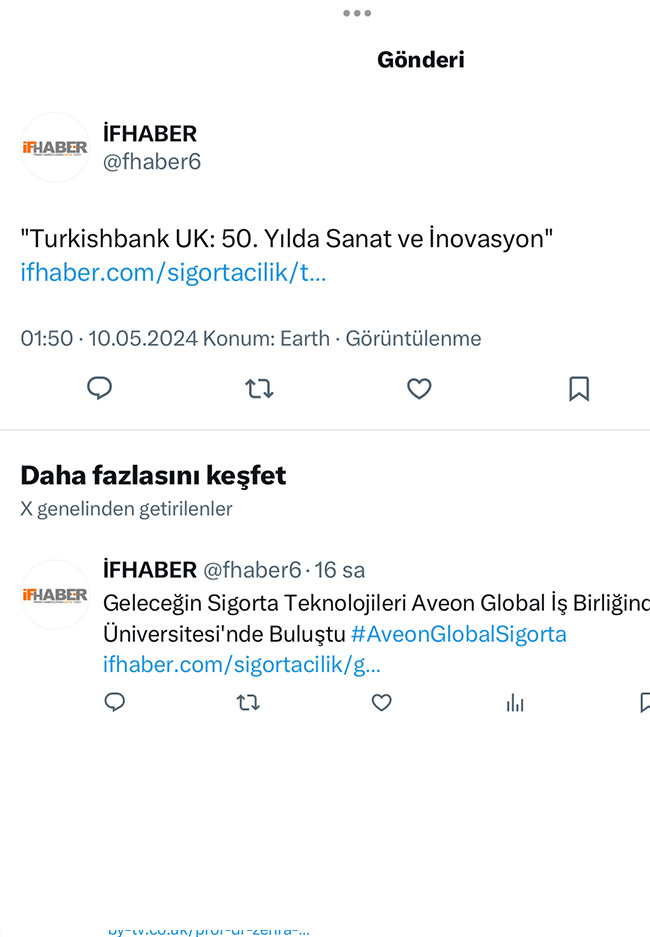The image size is (650, 937).
Task: Like the Turkishbank UK post
Action: click(x=419, y=389)
